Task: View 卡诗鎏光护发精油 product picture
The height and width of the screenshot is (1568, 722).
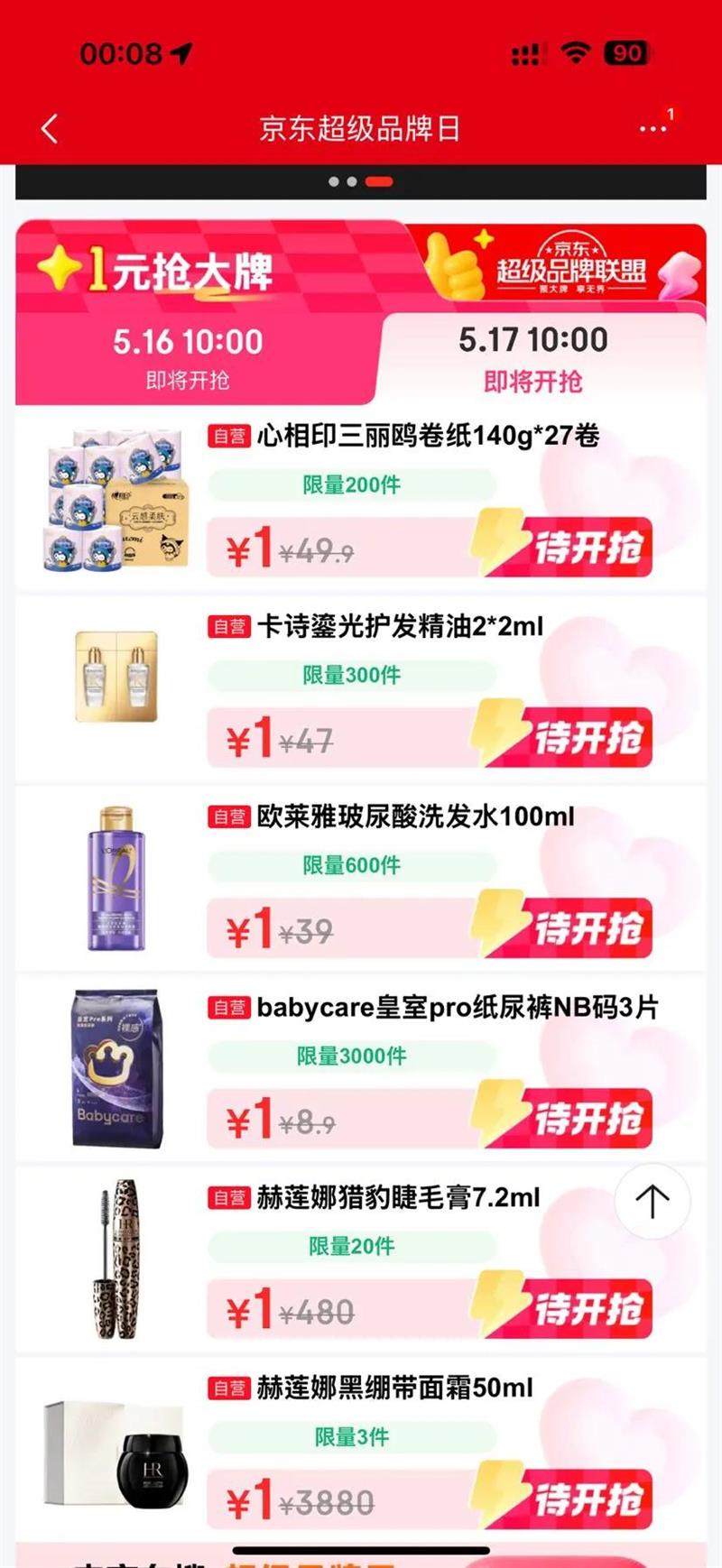Action: [116, 677]
